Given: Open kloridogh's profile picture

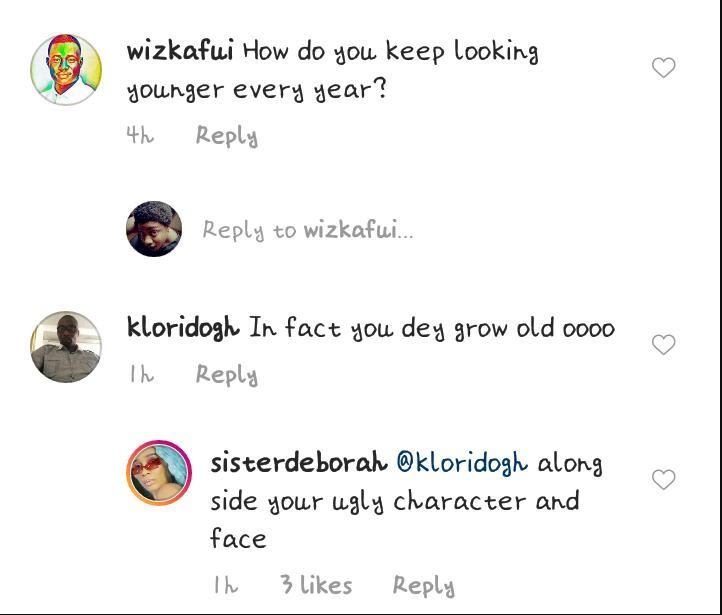Looking at the screenshot, I should [66, 346].
